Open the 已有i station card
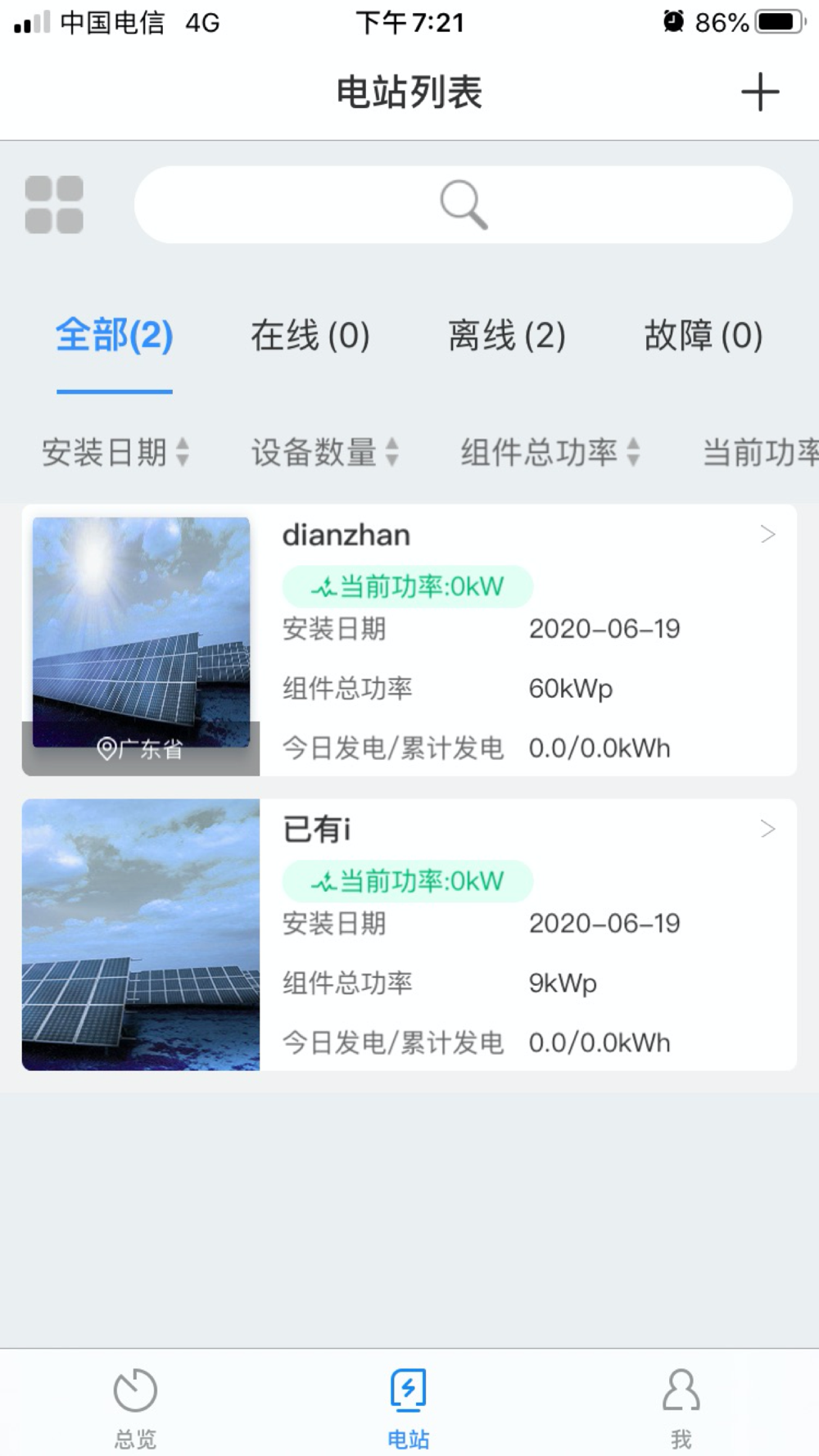This screenshot has width=819, height=1456. pyautogui.click(x=524, y=935)
